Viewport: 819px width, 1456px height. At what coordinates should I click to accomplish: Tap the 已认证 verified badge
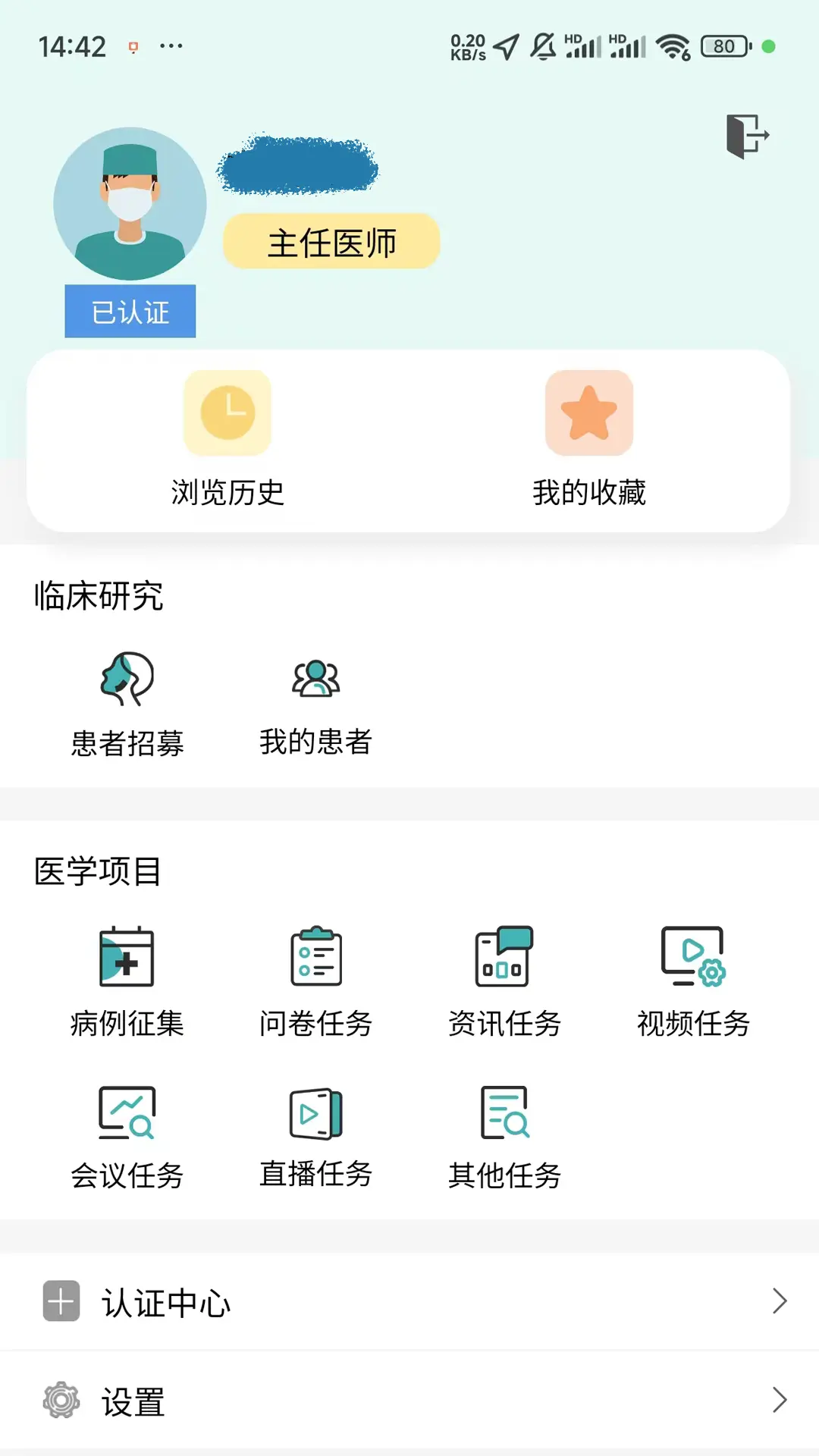click(130, 312)
